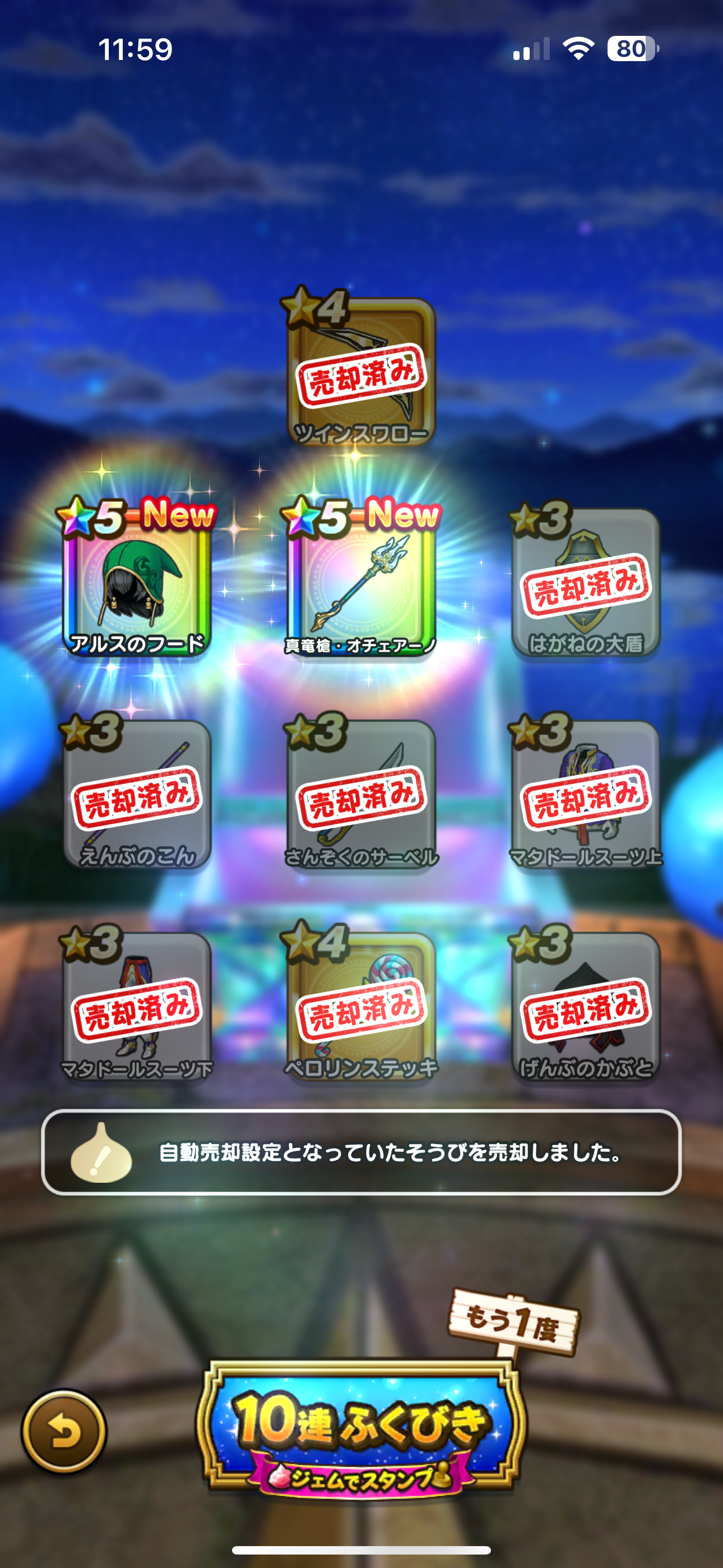This screenshot has height=1568, width=723.
Task: Draw the 10連ふくびき again
Action: [x=361, y=1424]
